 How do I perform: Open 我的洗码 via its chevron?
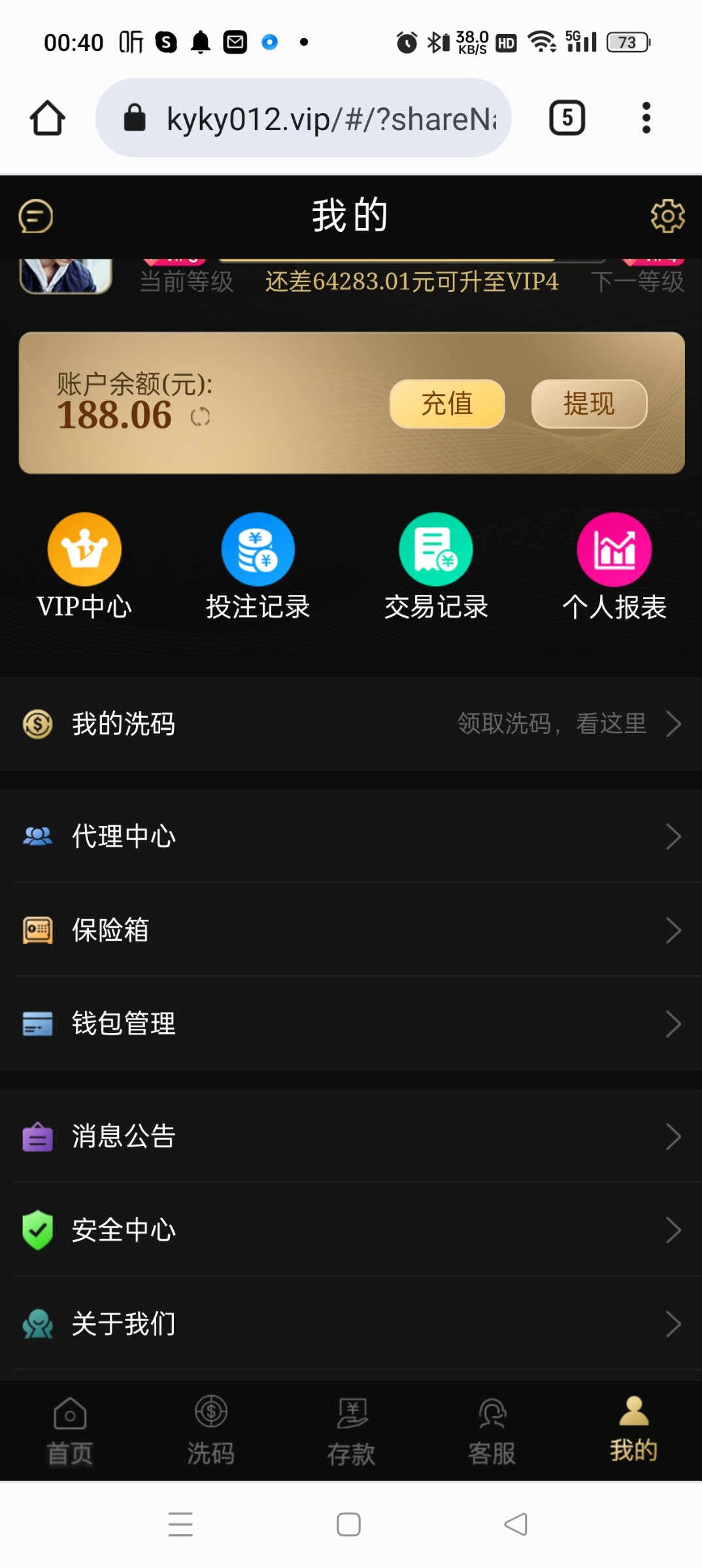click(675, 724)
